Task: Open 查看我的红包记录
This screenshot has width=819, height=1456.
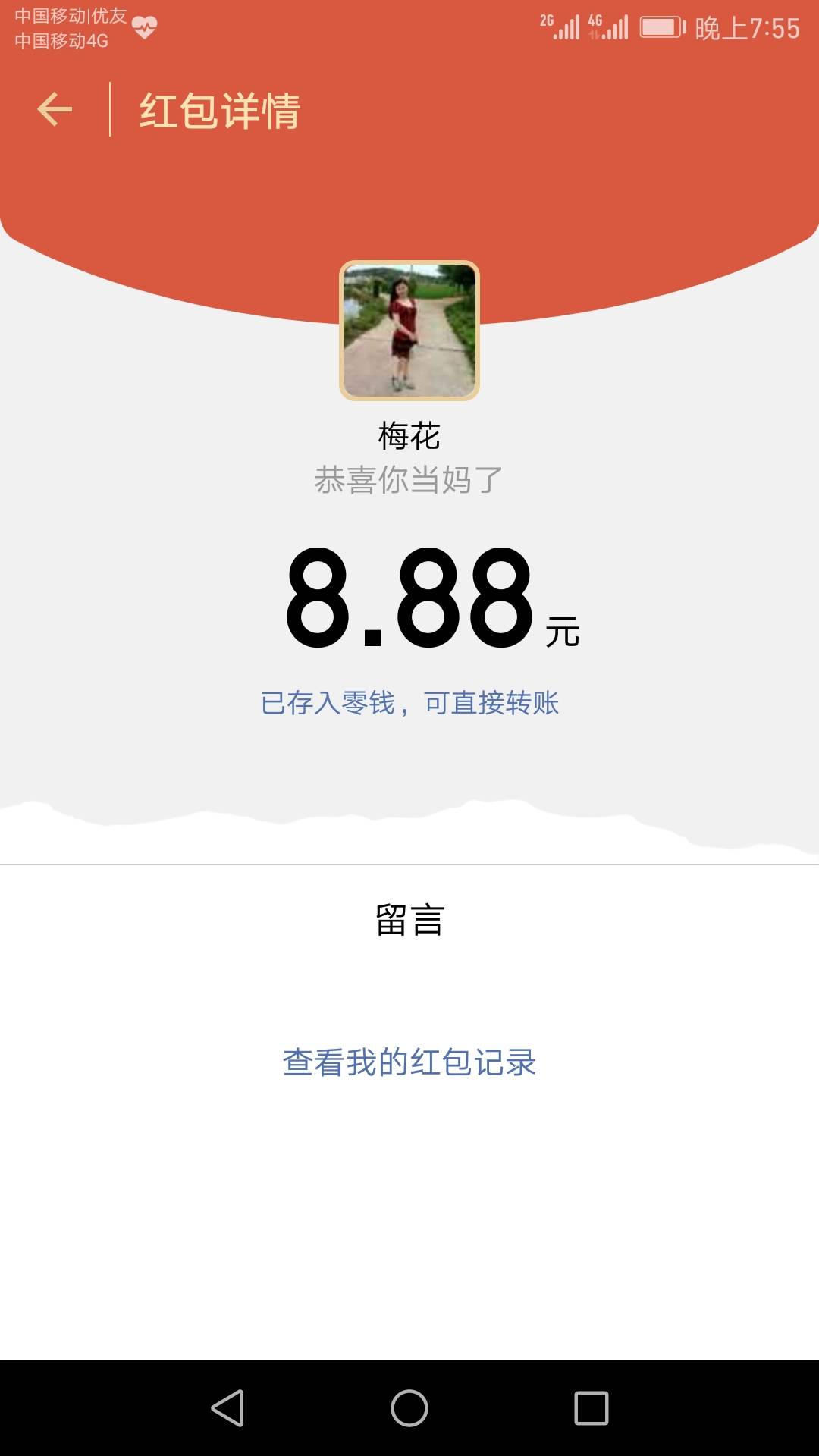Action: [x=409, y=1062]
